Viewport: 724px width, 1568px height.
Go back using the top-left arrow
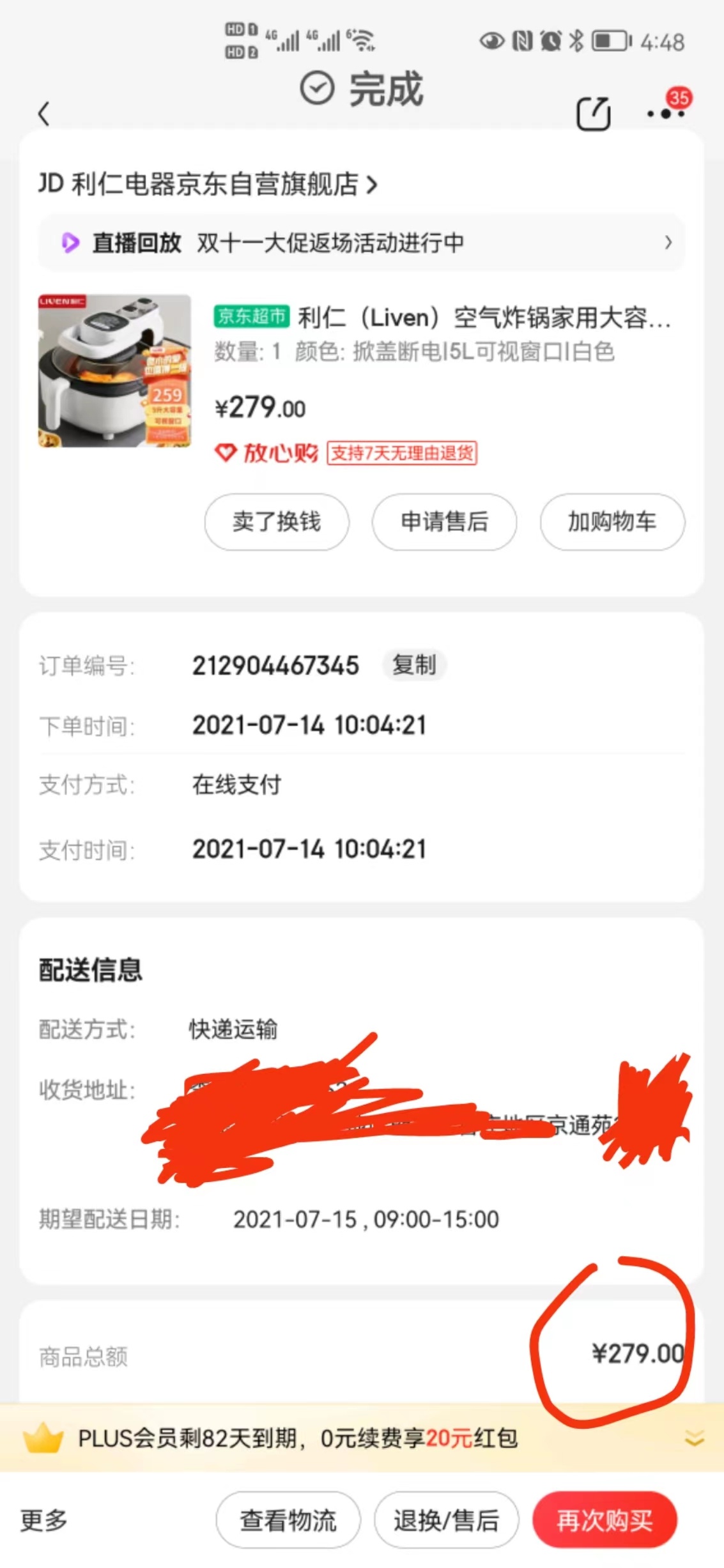[x=43, y=114]
